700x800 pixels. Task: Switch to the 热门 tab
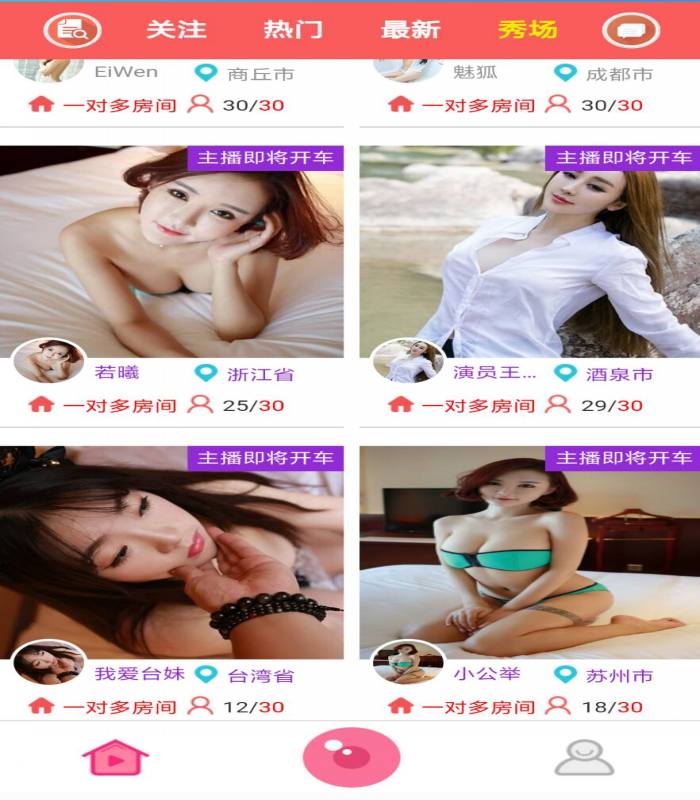point(293,30)
